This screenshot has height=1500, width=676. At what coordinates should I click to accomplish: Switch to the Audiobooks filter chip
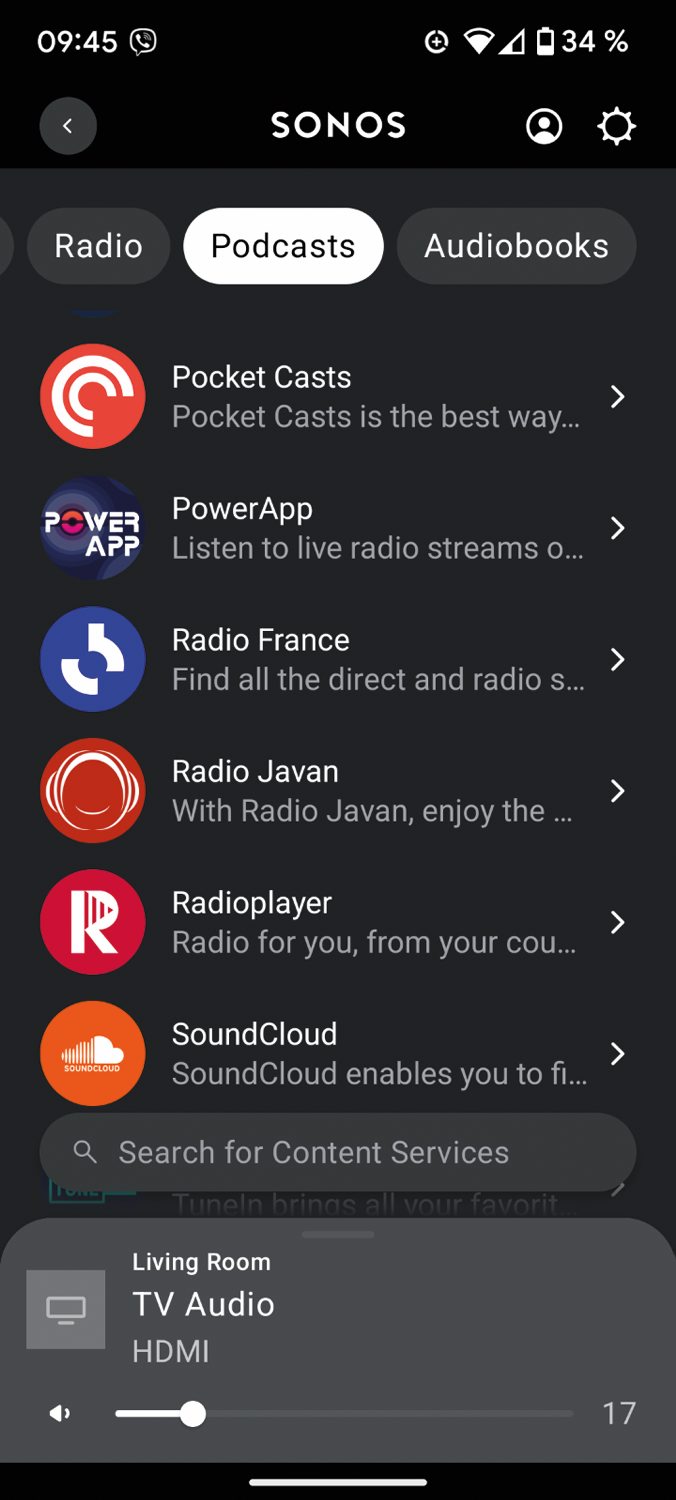click(x=516, y=246)
